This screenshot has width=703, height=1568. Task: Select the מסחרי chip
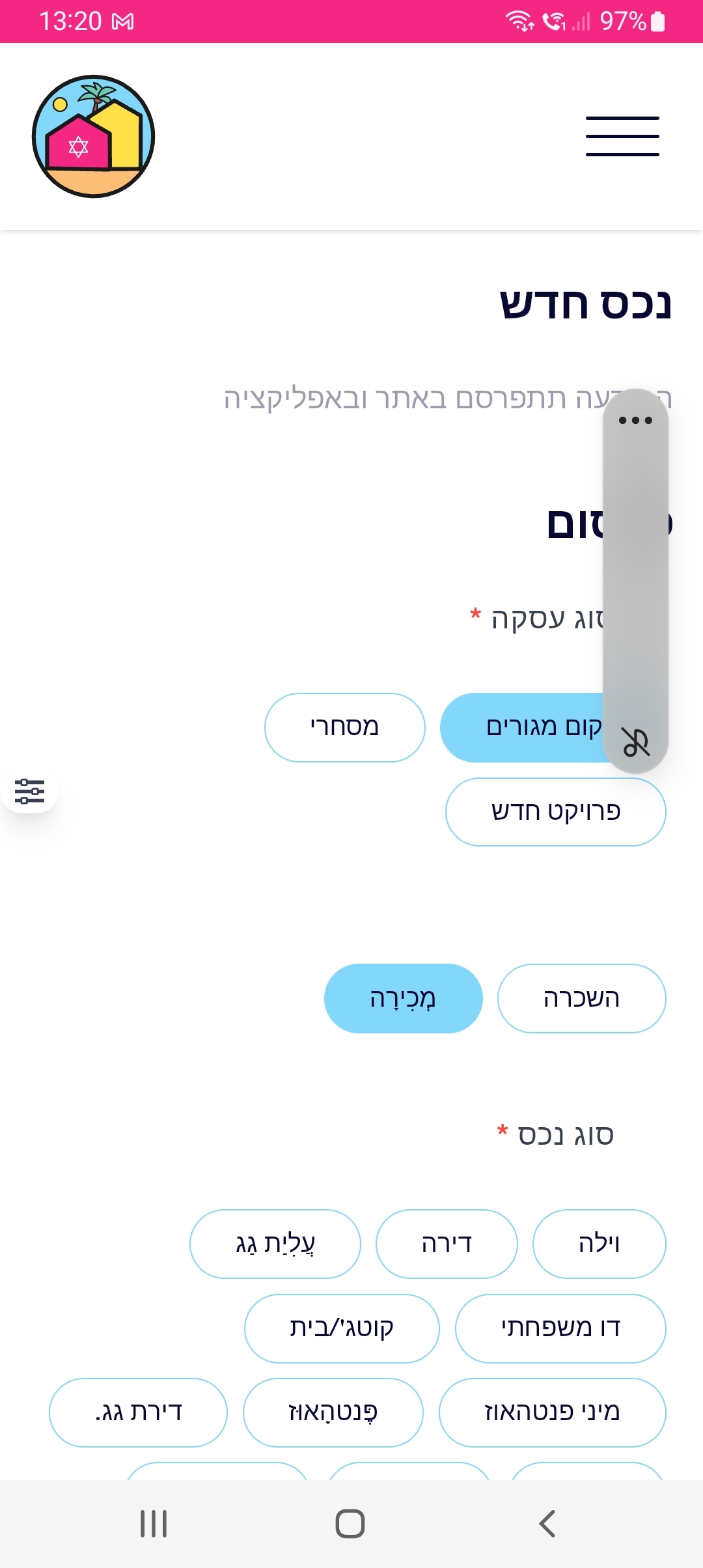pyautogui.click(x=344, y=727)
